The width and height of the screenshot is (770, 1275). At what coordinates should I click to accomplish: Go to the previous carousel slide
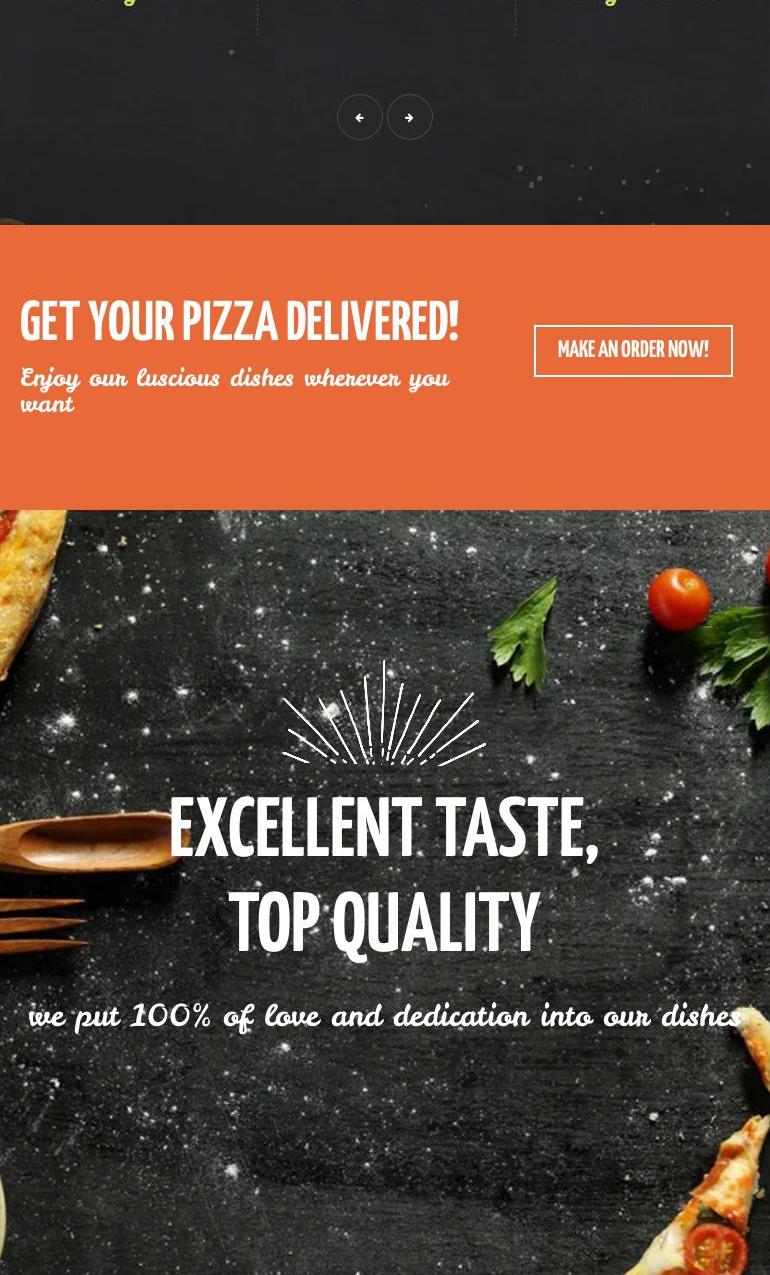point(360,118)
